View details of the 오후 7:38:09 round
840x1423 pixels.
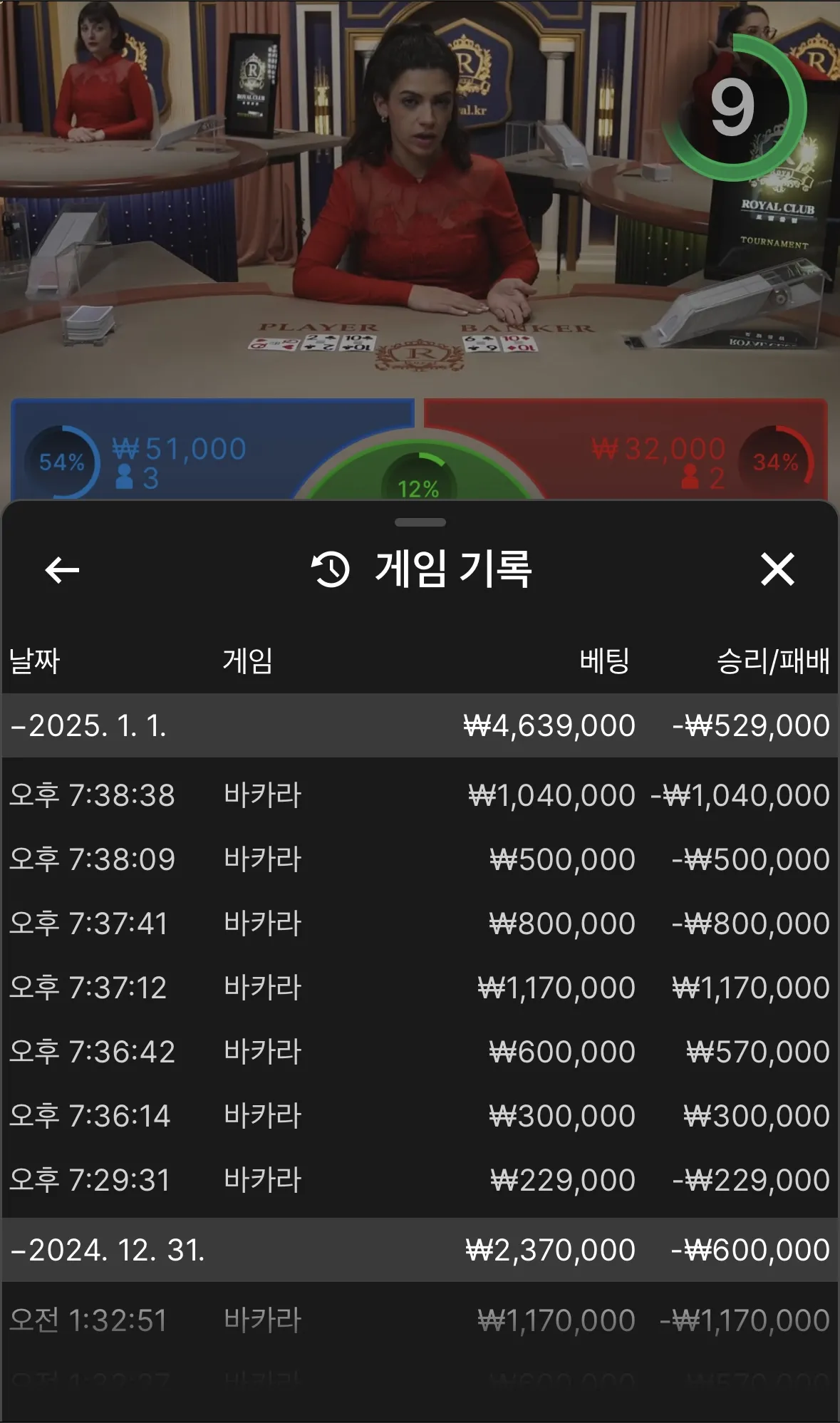click(419, 859)
